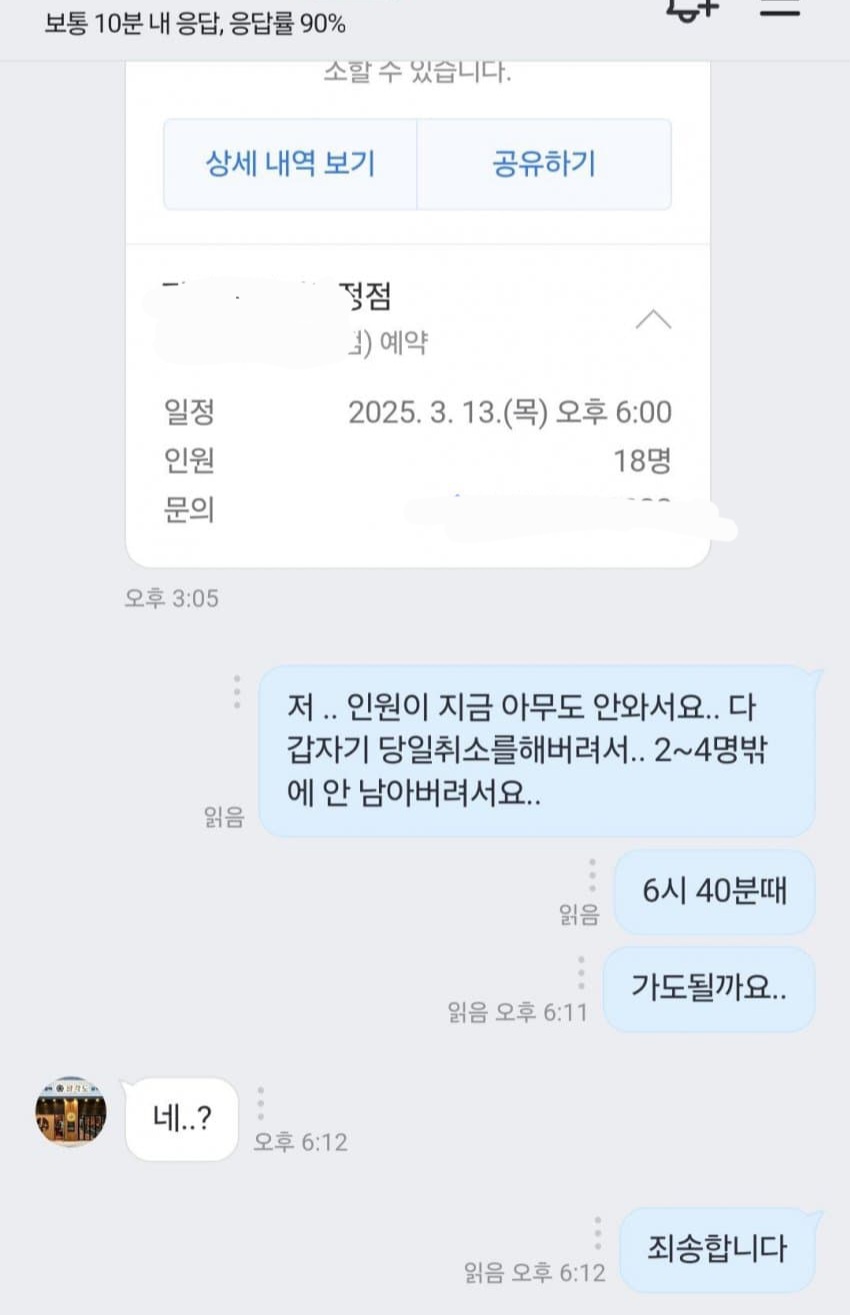Open 상세 내역 보기 details

290,164
